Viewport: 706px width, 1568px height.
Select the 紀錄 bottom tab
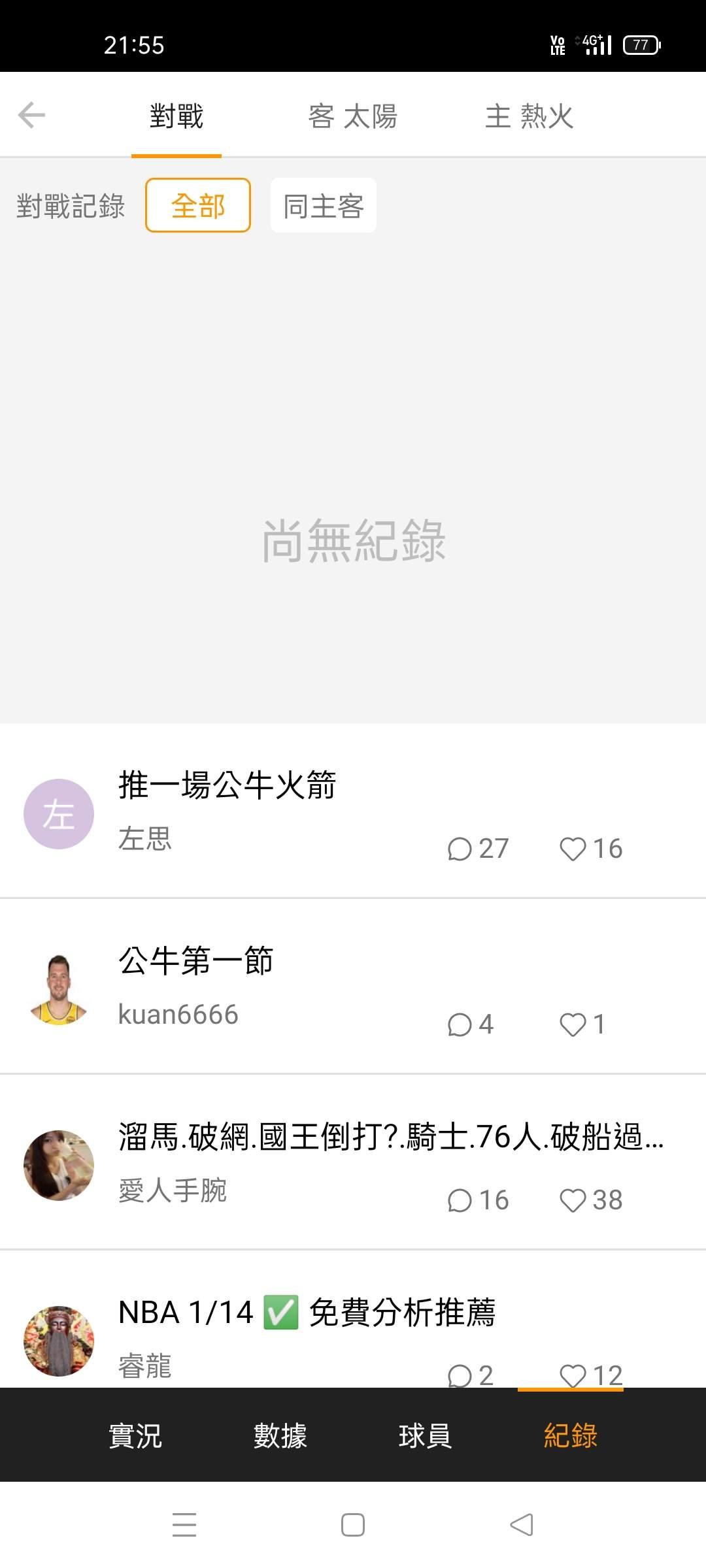click(x=571, y=1435)
